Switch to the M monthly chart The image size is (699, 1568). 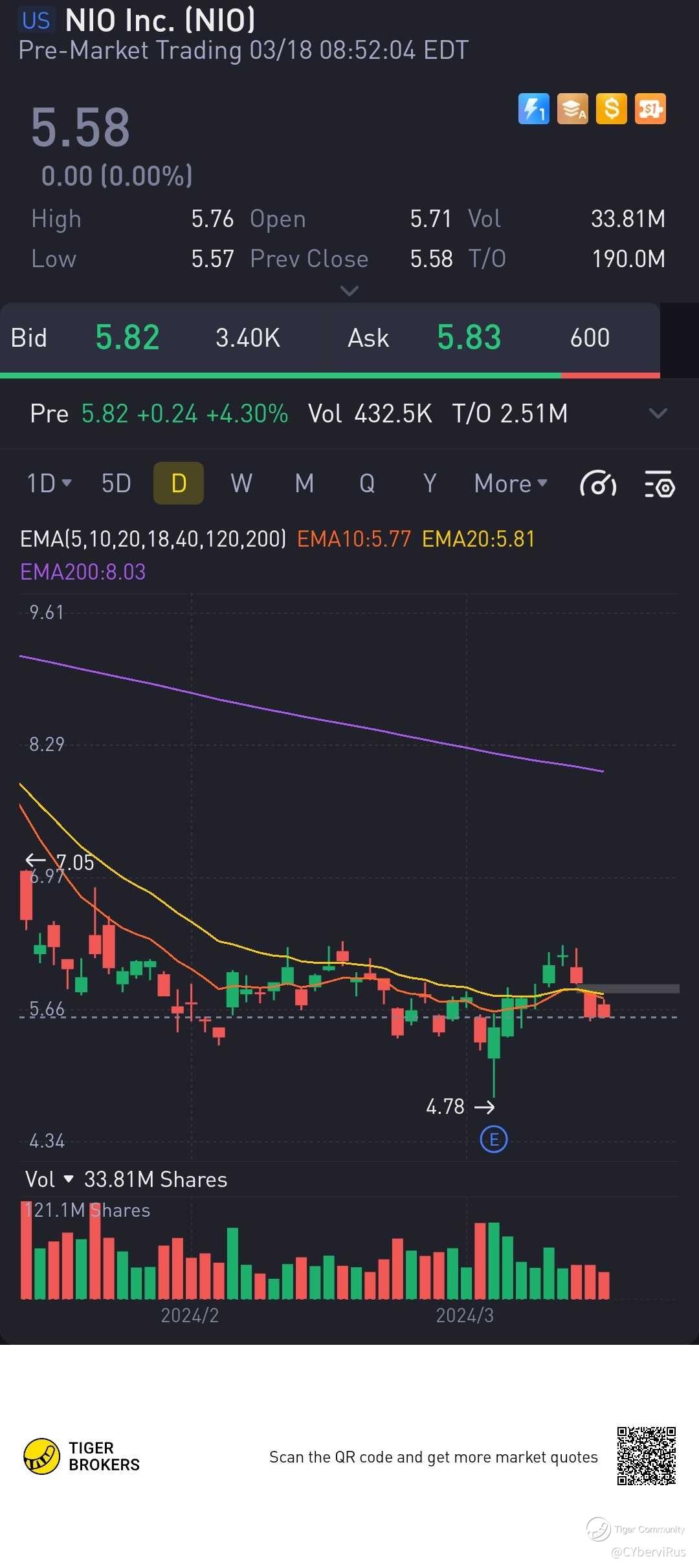coord(304,483)
